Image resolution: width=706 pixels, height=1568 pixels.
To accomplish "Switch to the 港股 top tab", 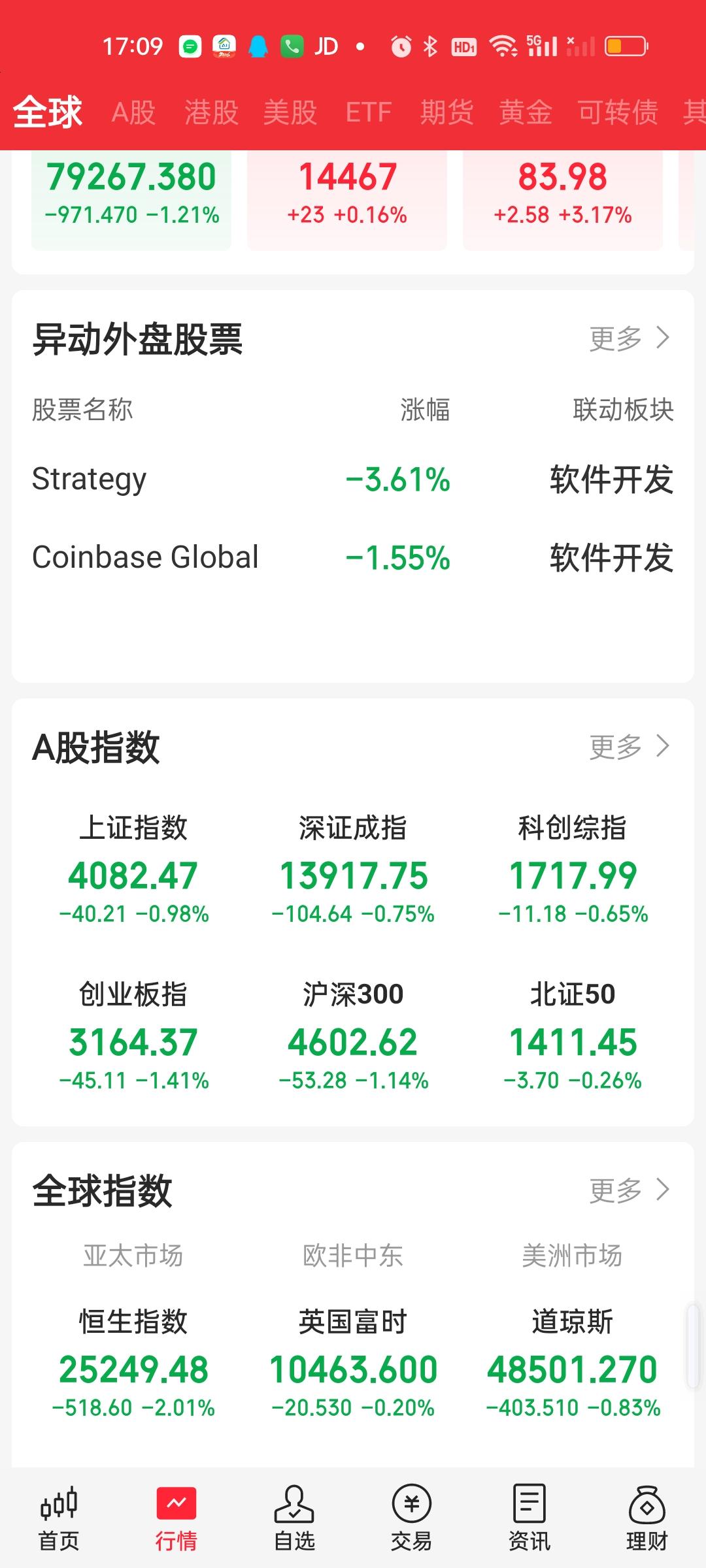I will (x=211, y=112).
